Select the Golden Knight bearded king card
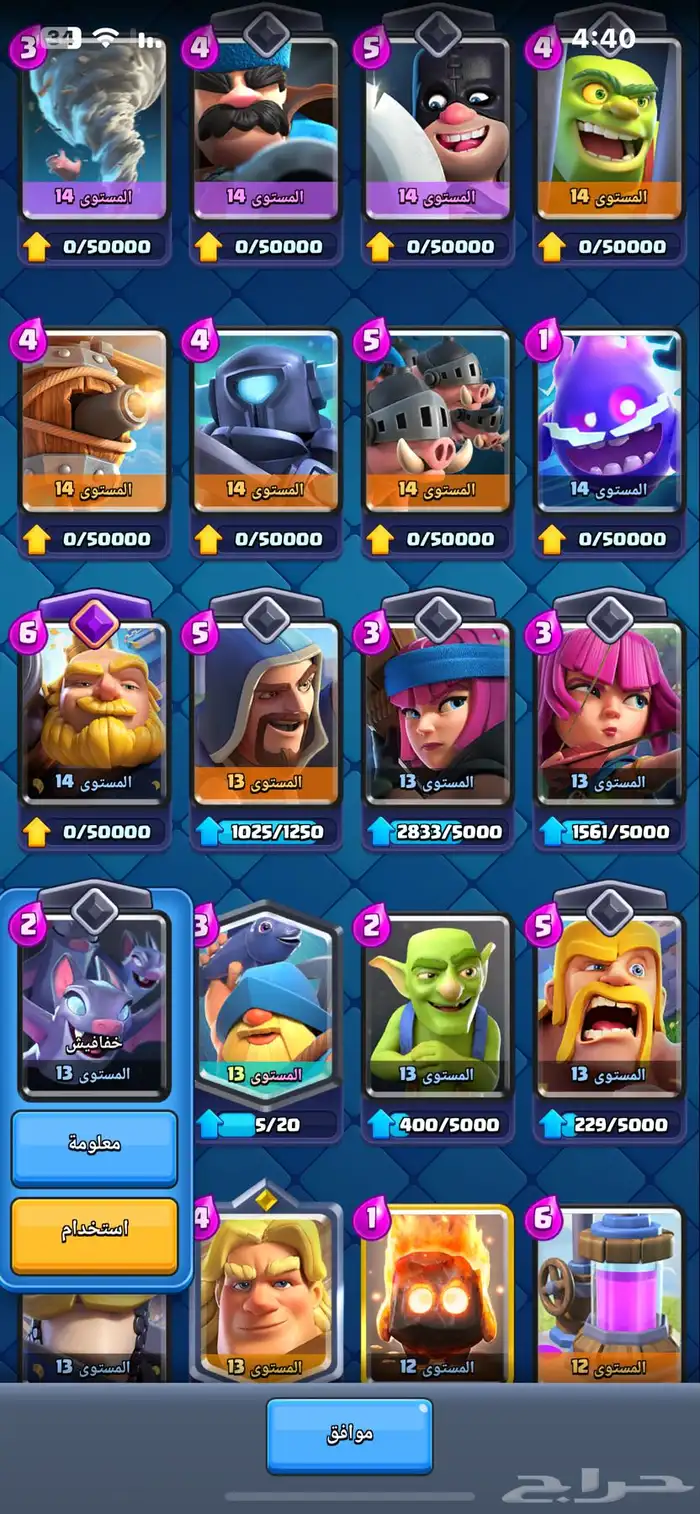This screenshot has height=1514, width=700. (94, 710)
